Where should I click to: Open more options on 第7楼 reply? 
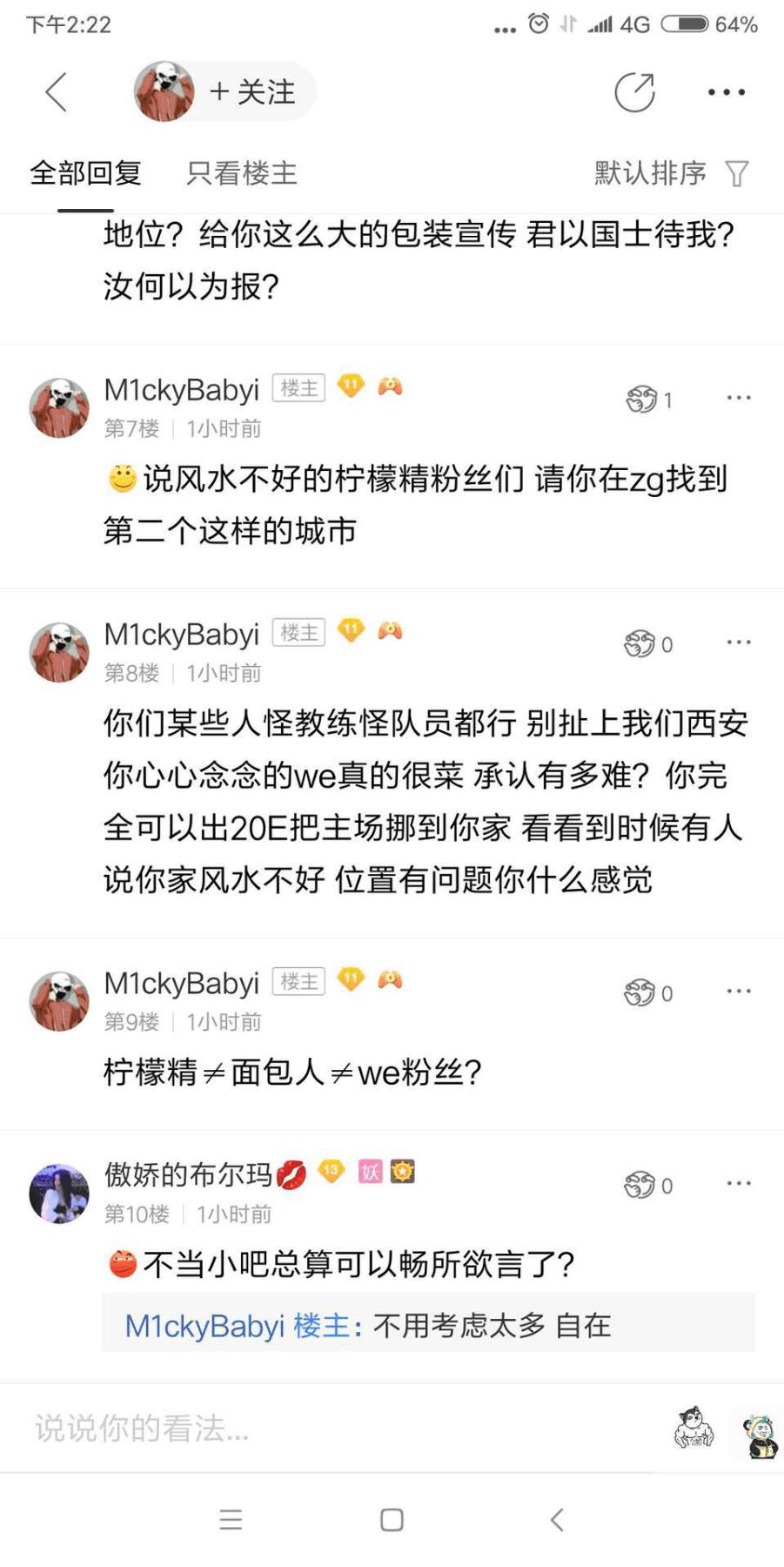739,398
